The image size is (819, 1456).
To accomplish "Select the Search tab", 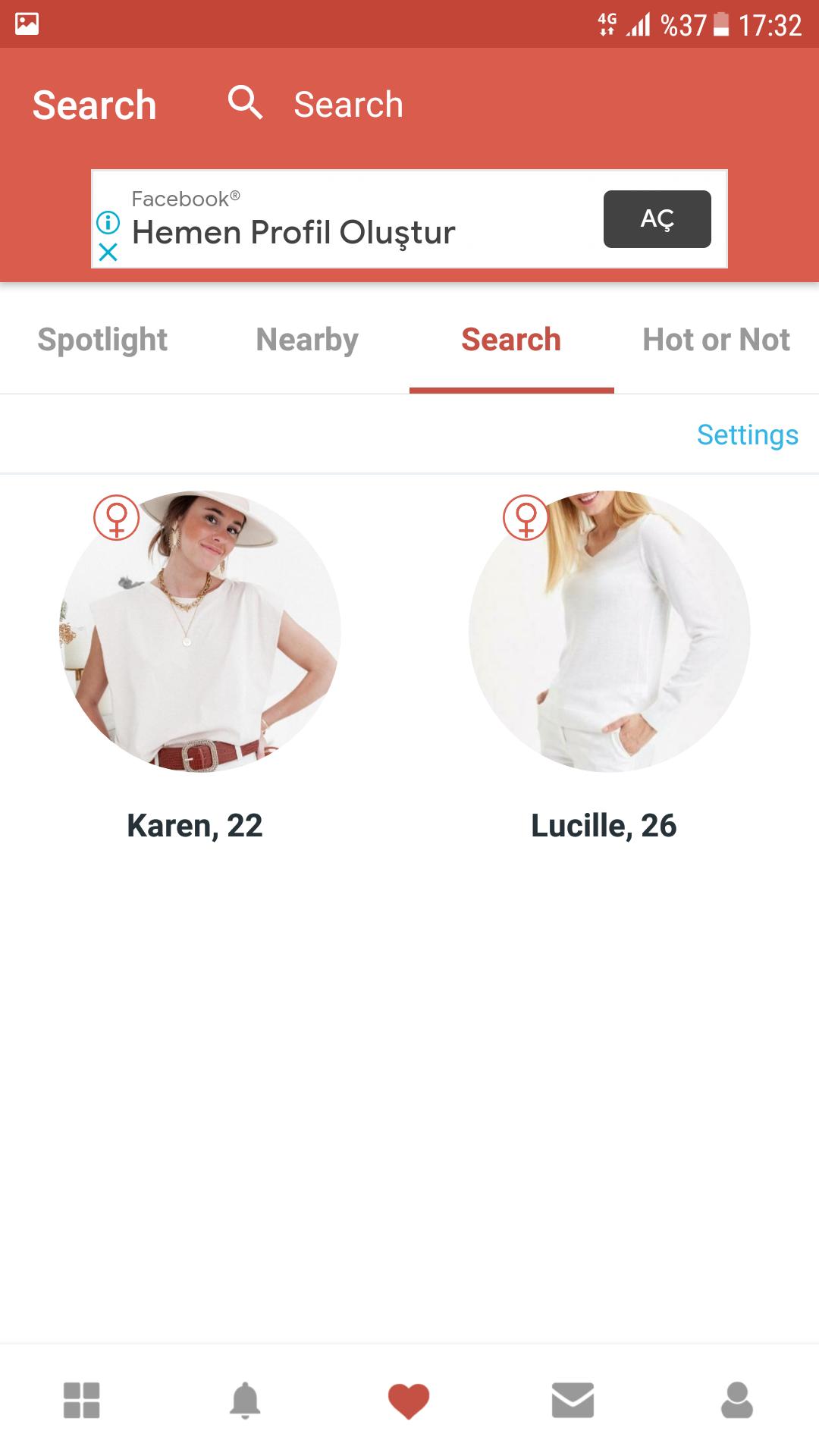I will pyautogui.click(x=511, y=340).
